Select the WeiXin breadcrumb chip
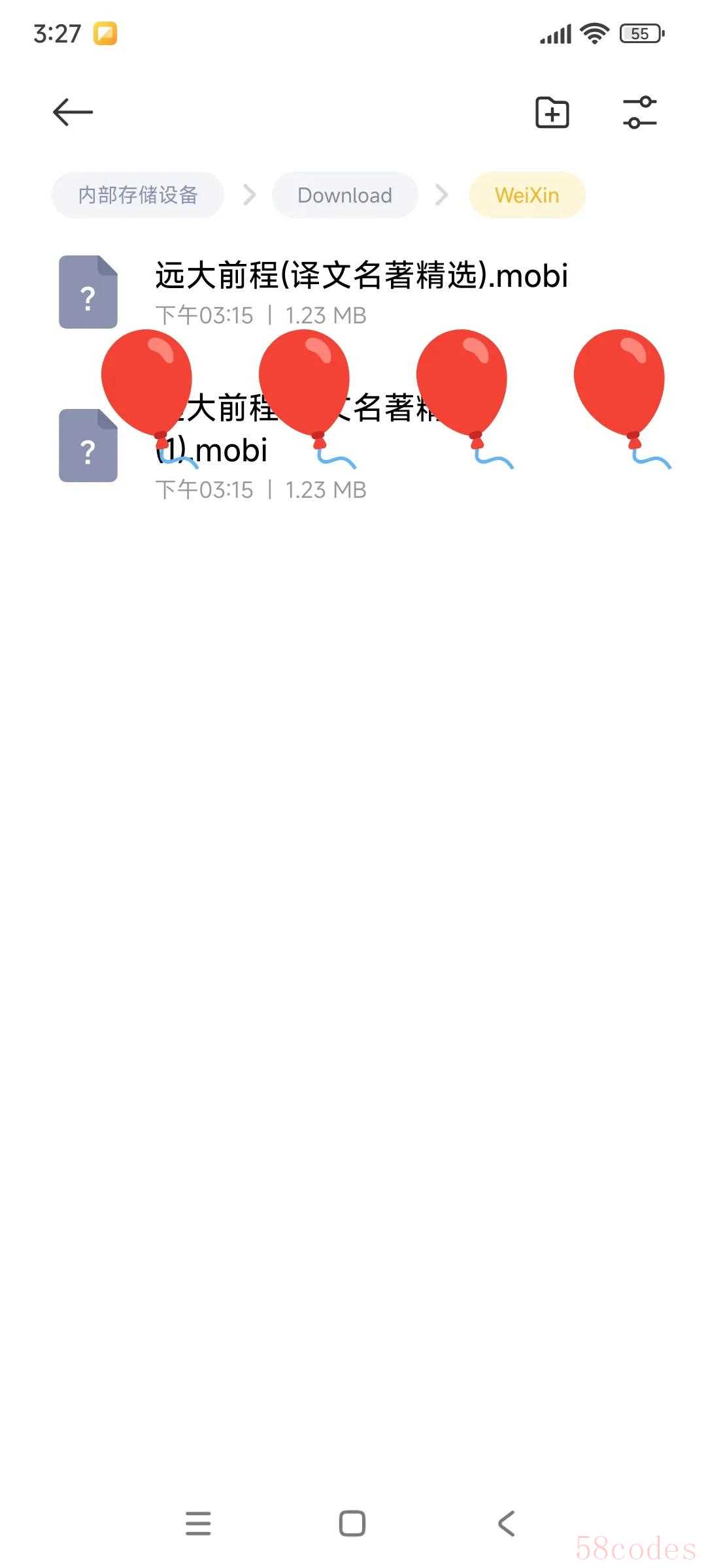The height and width of the screenshot is (1568, 706). (x=527, y=195)
